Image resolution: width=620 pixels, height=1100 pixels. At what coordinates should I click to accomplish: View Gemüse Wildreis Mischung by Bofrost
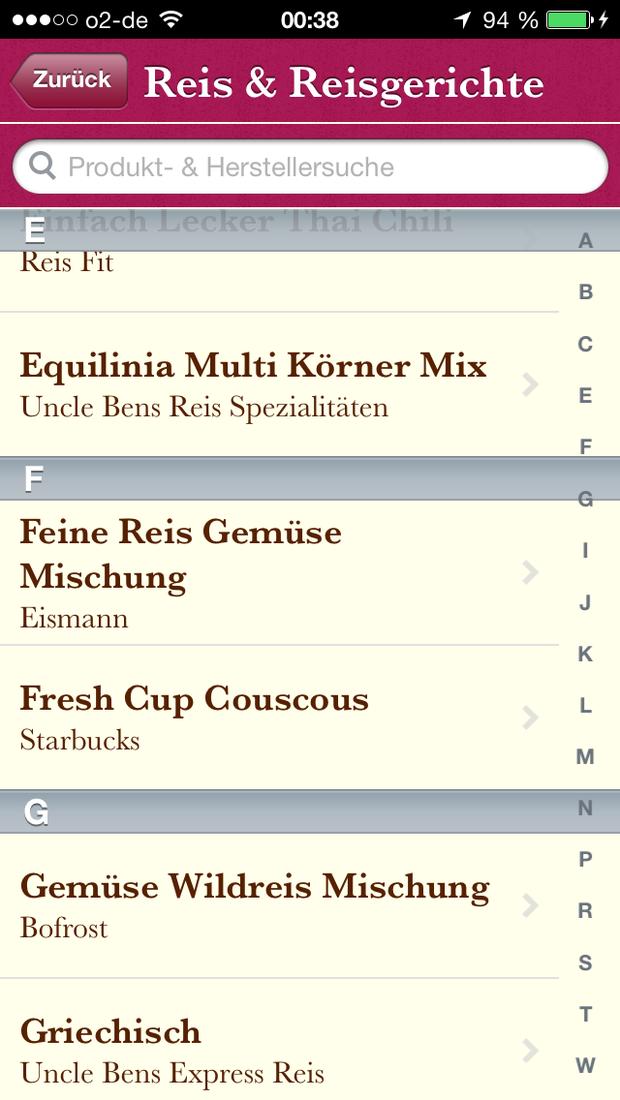[x=279, y=906]
